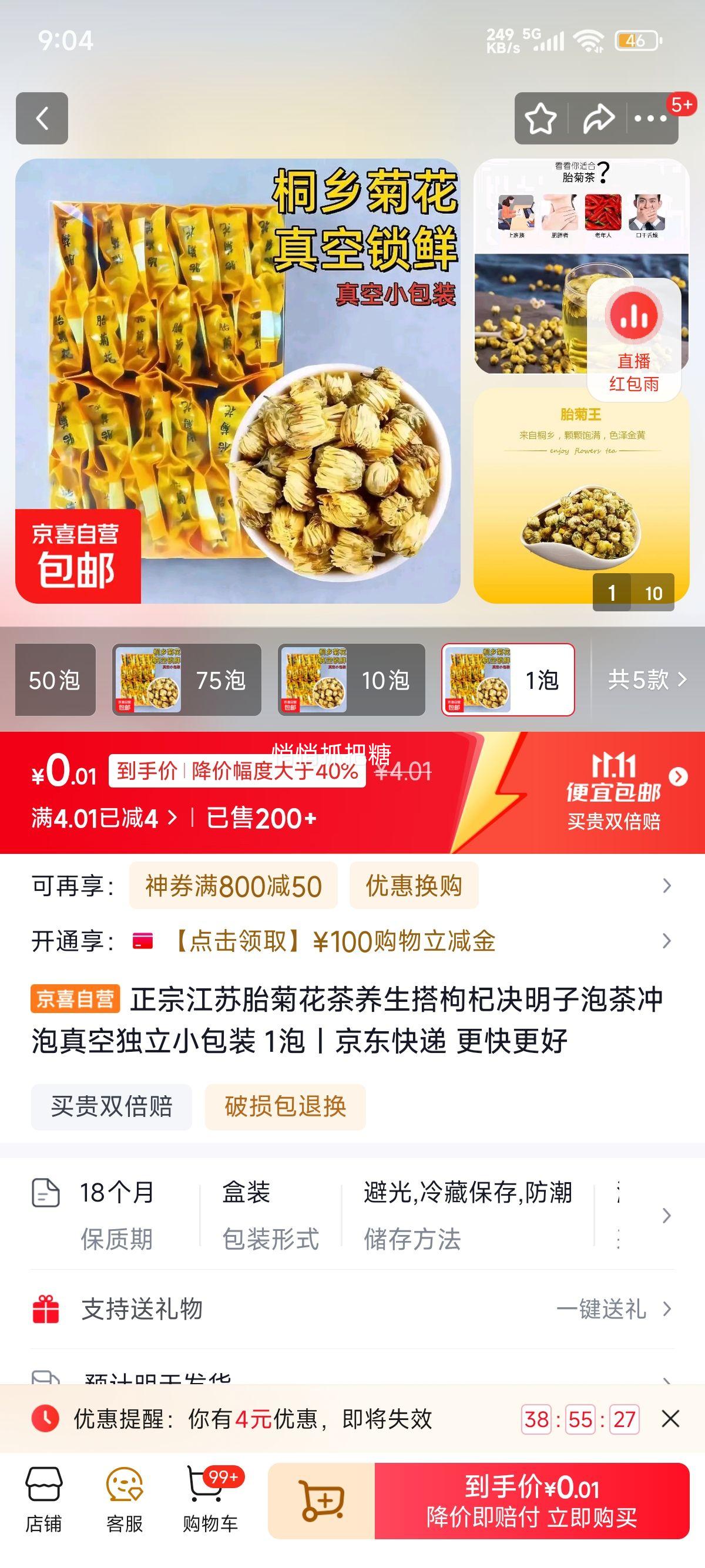705x1568 pixels.
Task: Favorite this product with the star icon
Action: (x=540, y=119)
